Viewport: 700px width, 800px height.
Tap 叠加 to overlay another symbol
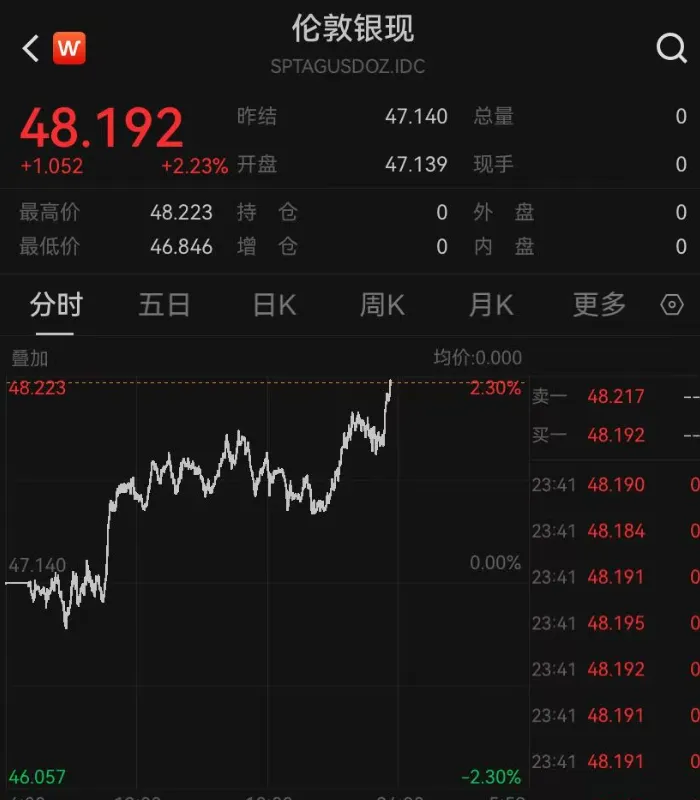coord(29,358)
